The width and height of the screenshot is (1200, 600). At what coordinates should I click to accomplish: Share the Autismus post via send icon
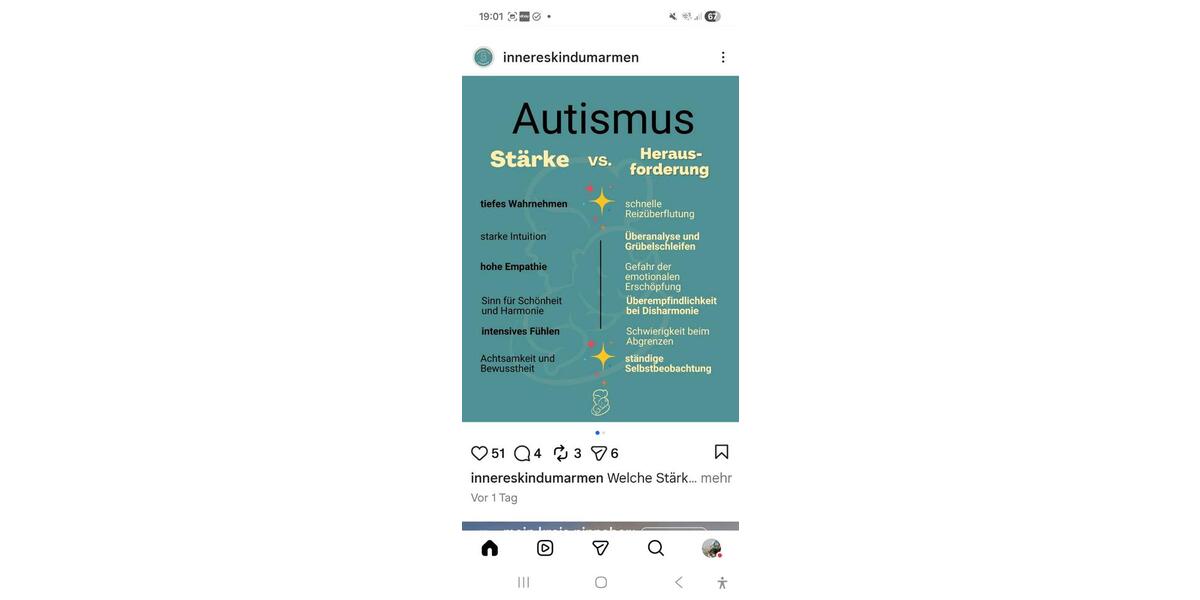599,453
